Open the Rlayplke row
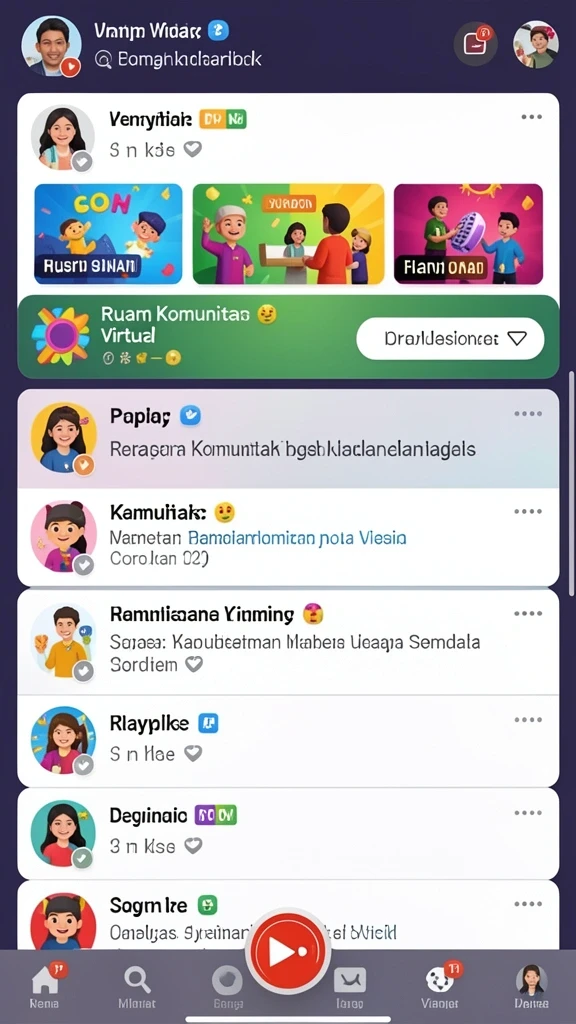Image resolution: width=576 pixels, height=1024 pixels. pos(288,741)
